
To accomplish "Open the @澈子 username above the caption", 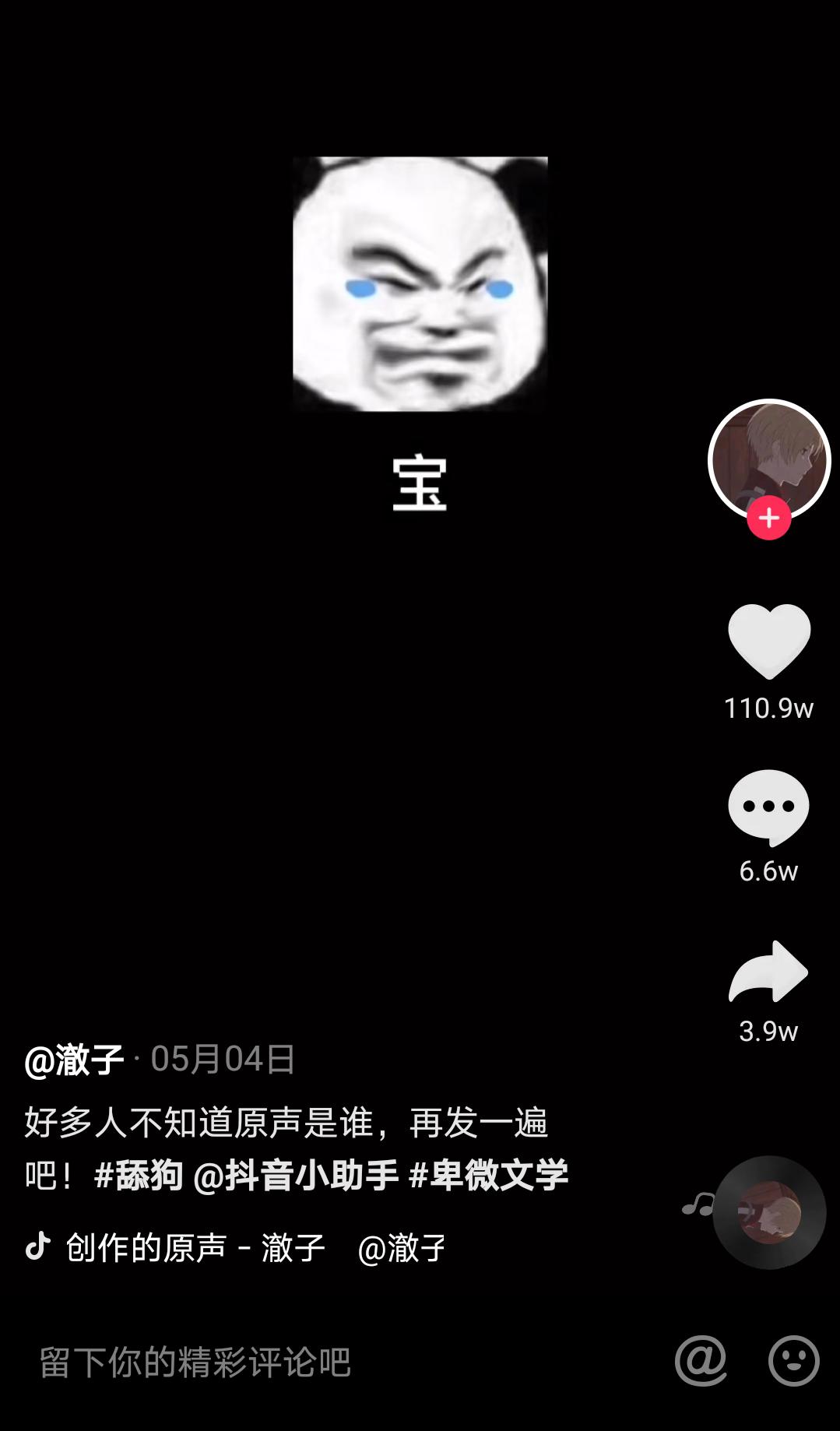I will 75,1060.
